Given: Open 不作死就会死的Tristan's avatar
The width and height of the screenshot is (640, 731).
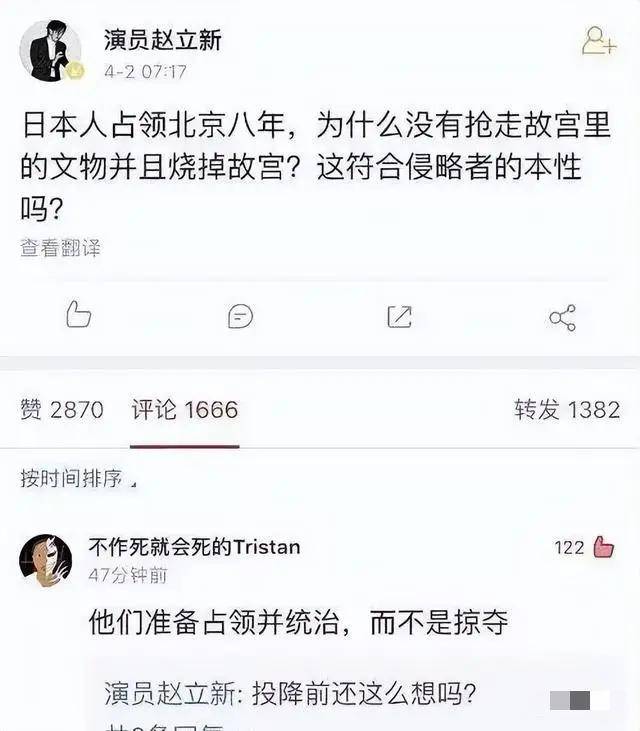Looking at the screenshot, I should [x=45, y=560].
